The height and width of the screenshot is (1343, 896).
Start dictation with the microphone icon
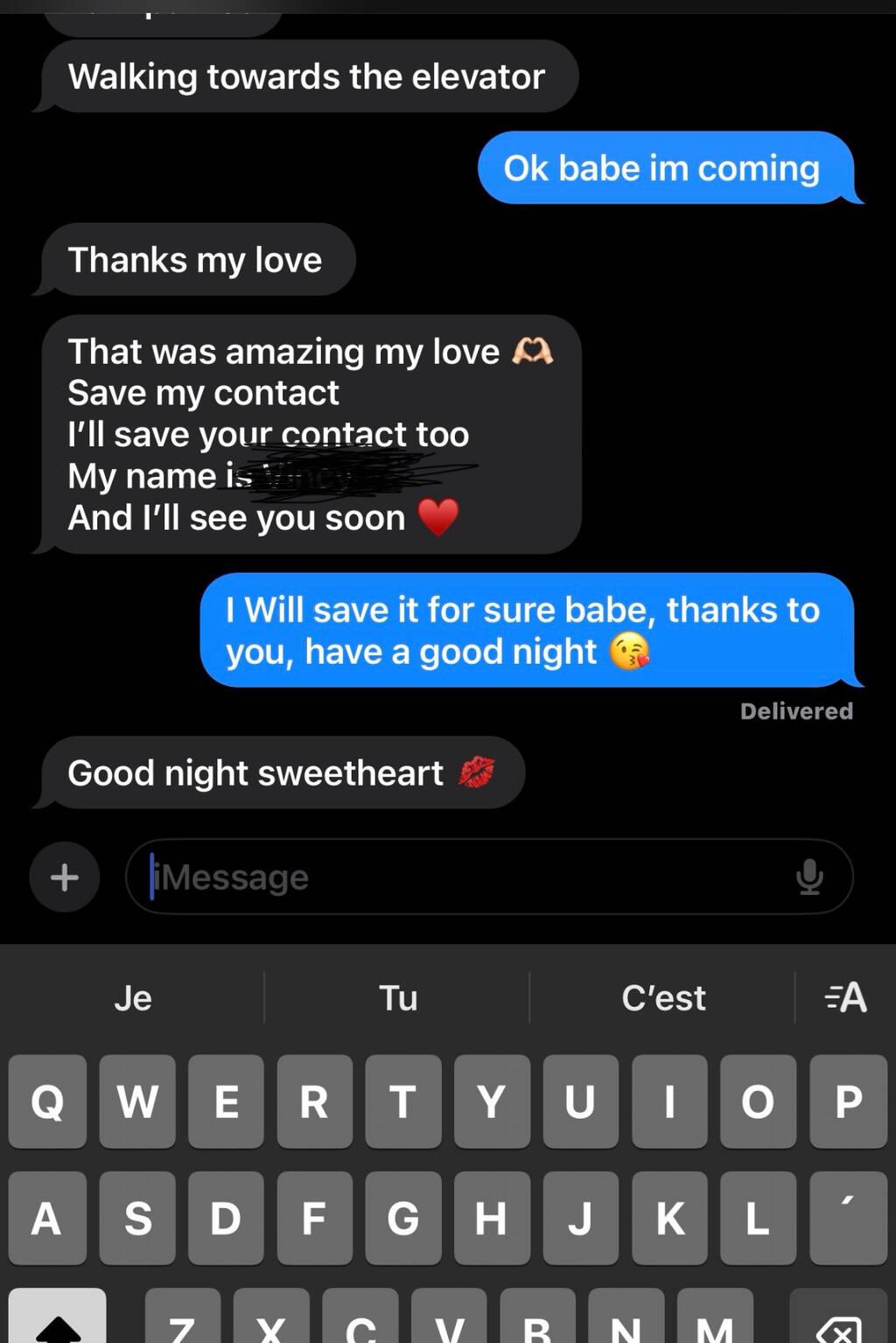[809, 877]
